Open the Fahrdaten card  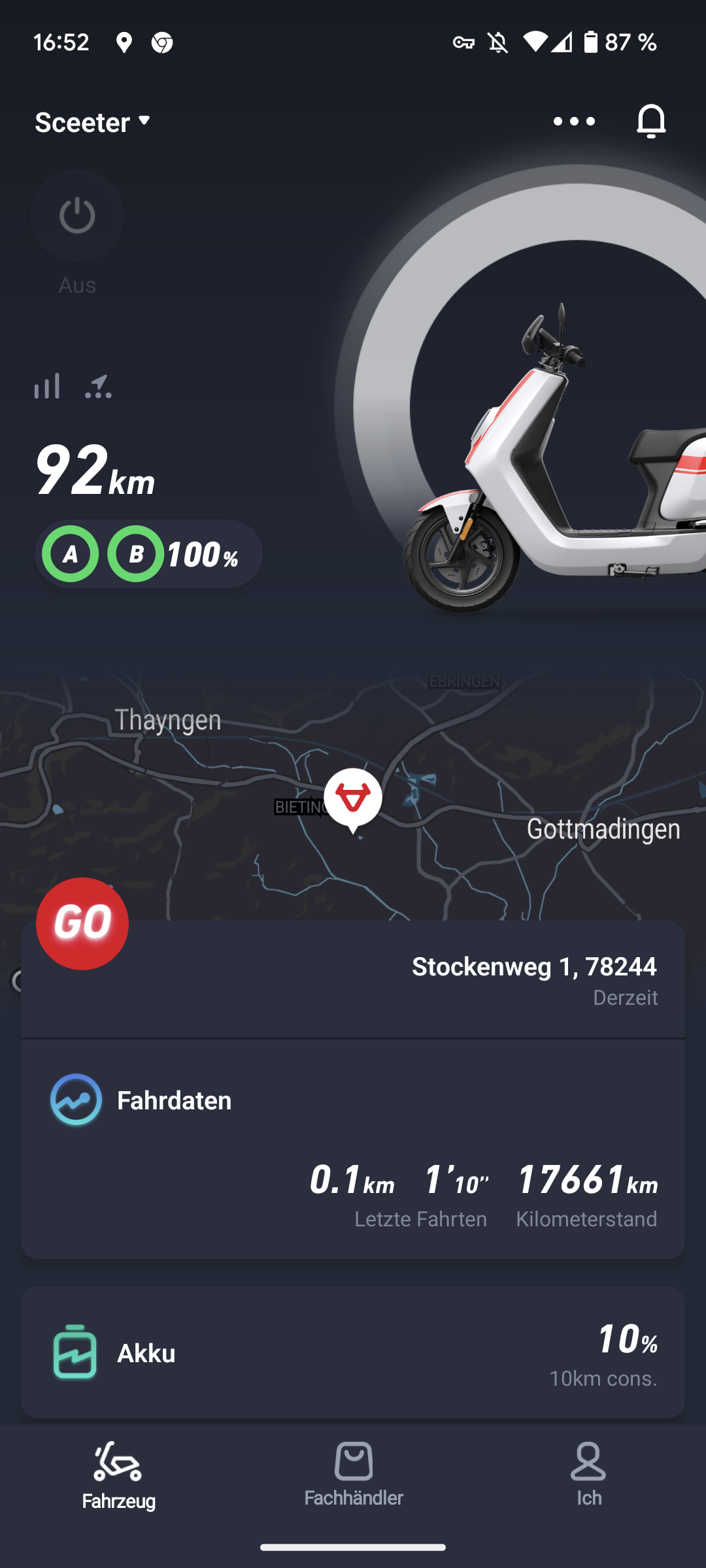353,1149
